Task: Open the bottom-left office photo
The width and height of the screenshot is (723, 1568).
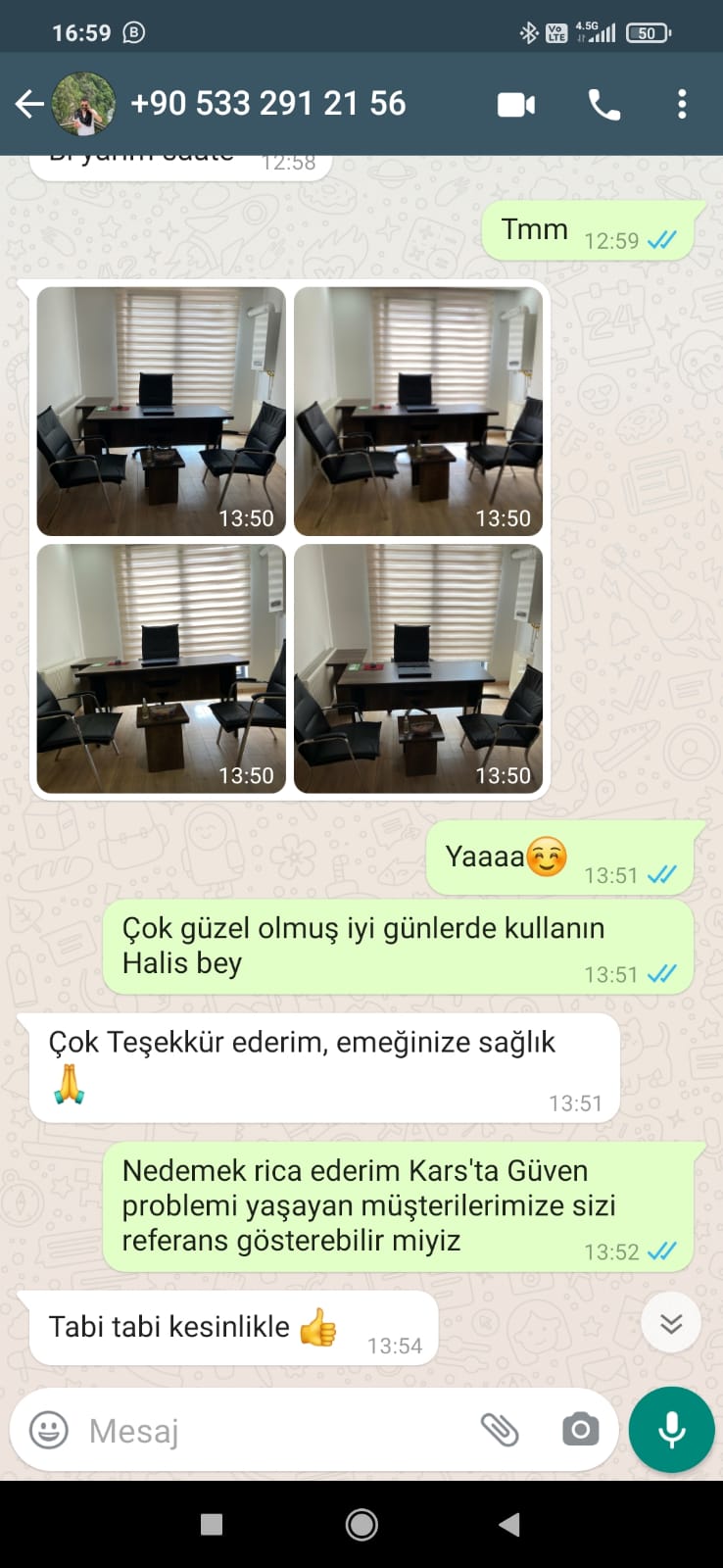Action: 162,668
